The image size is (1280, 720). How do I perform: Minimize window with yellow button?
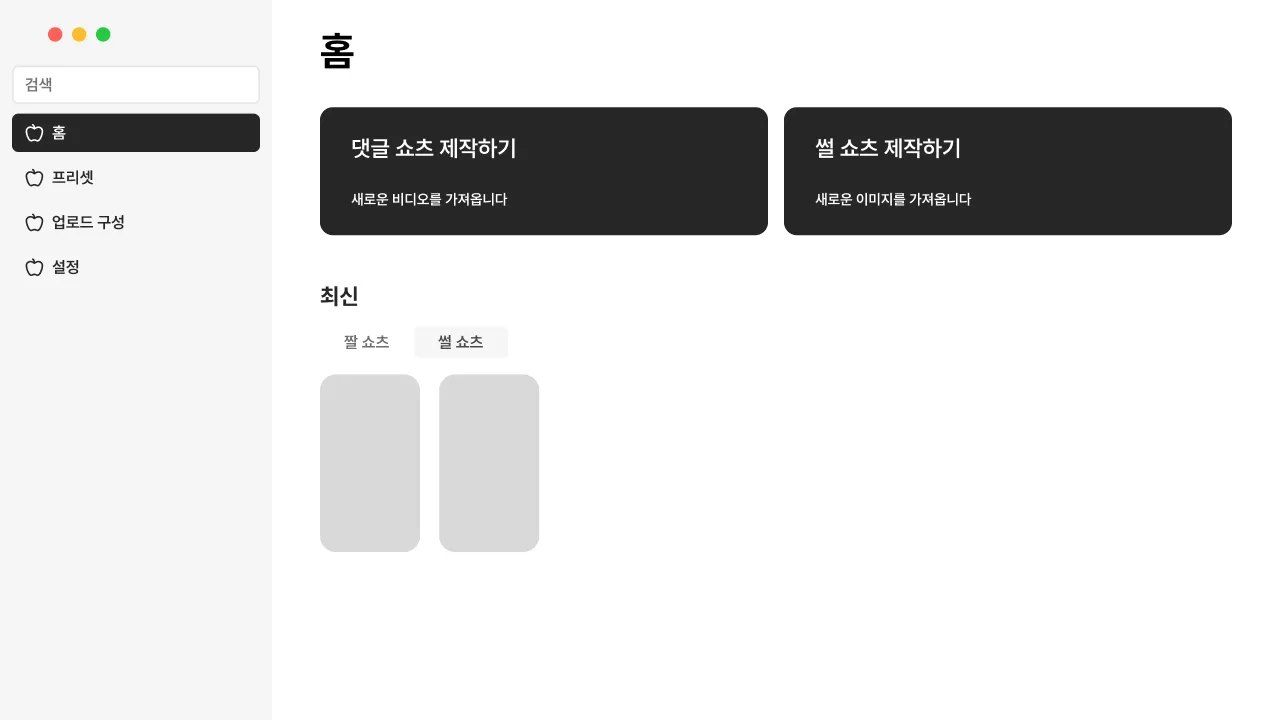coord(79,35)
